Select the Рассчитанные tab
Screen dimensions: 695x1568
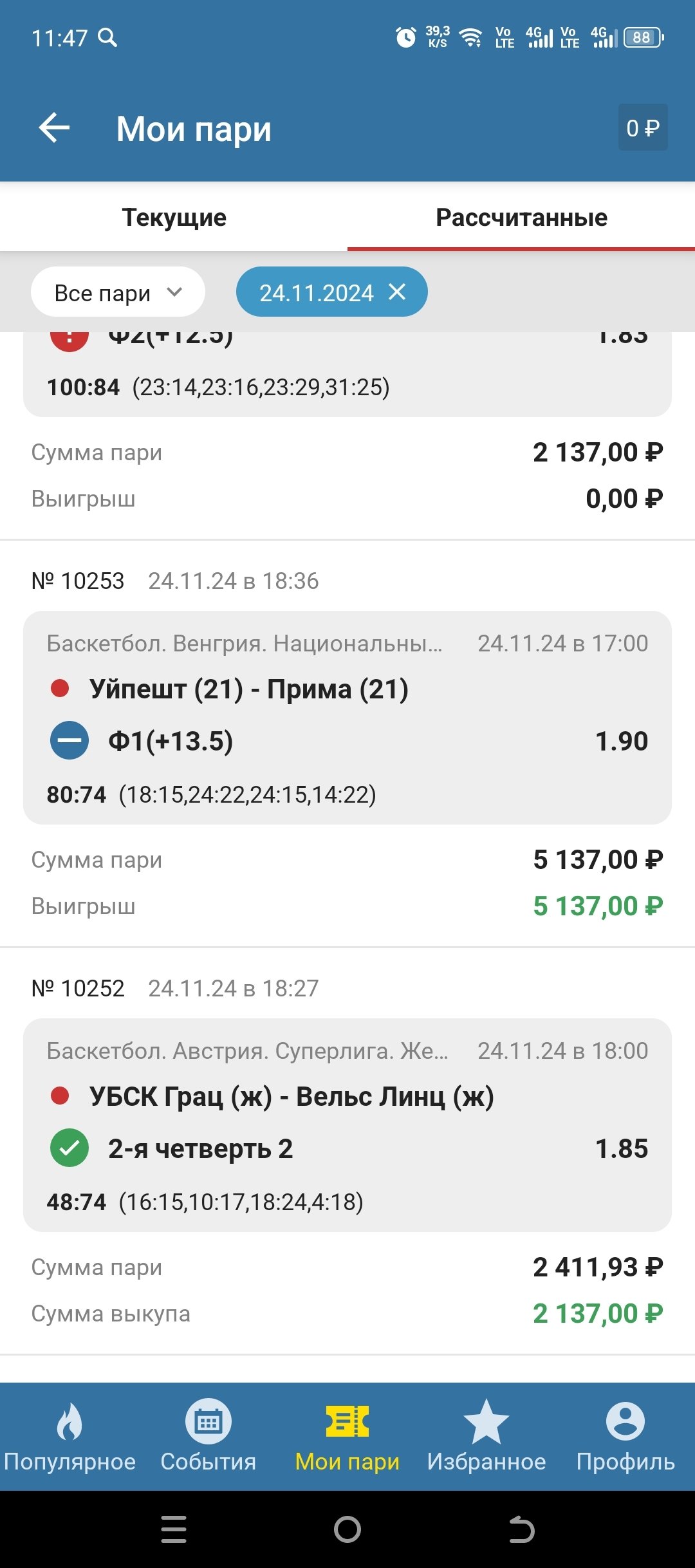click(x=521, y=218)
